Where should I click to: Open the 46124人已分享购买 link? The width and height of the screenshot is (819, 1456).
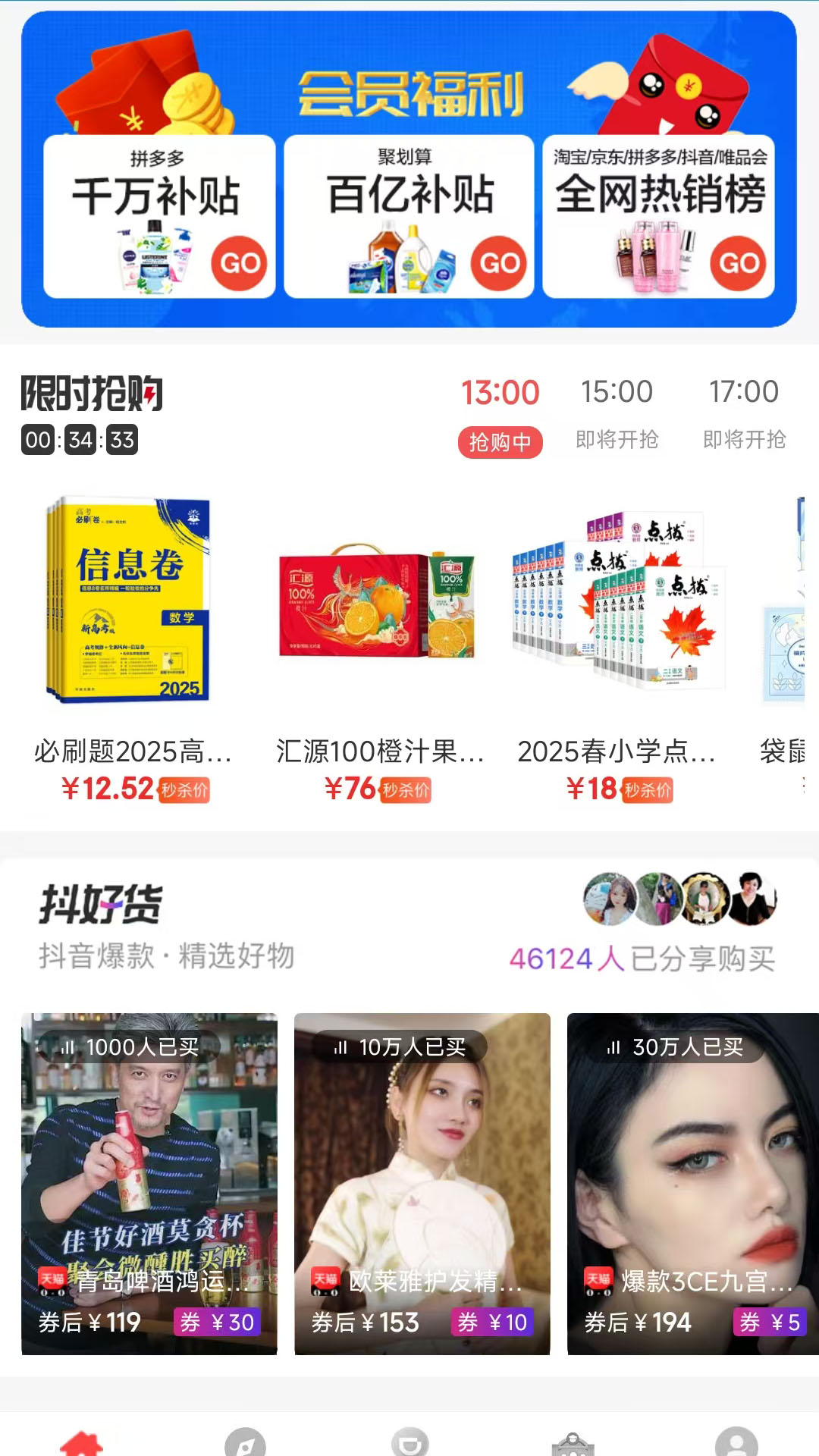point(643,959)
